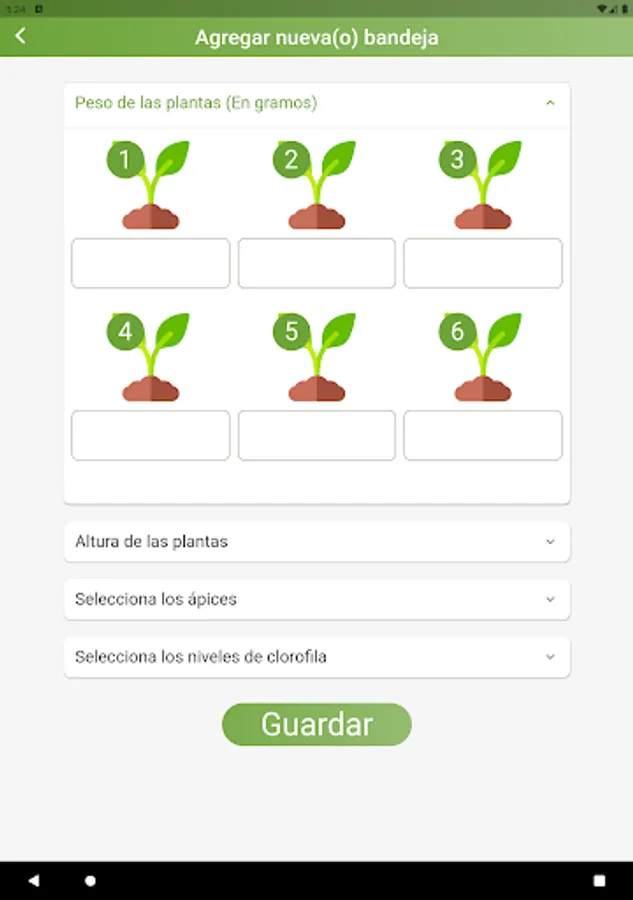This screenshot has width=633, height=900.
Task: Activate the weight field for plant 5
Action: pyautogui.click(x=317, y=435)
